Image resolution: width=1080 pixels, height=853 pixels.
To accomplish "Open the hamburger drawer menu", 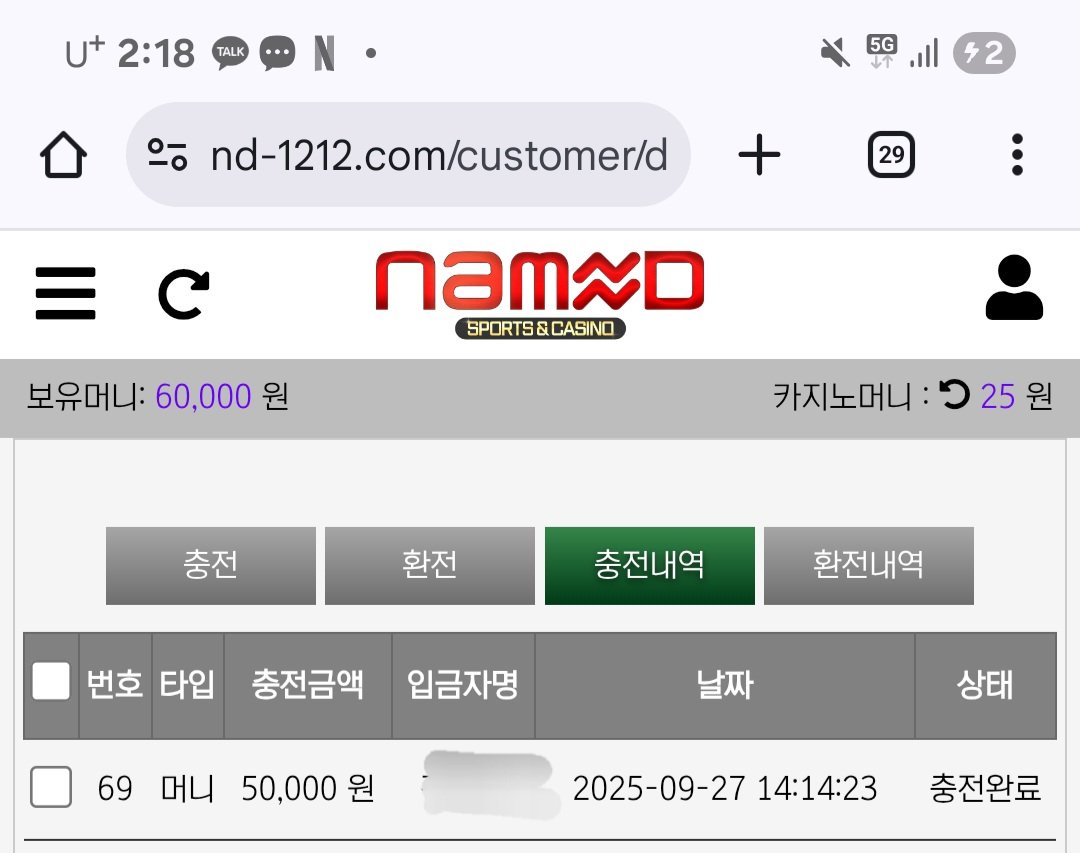I will [65, 293].
